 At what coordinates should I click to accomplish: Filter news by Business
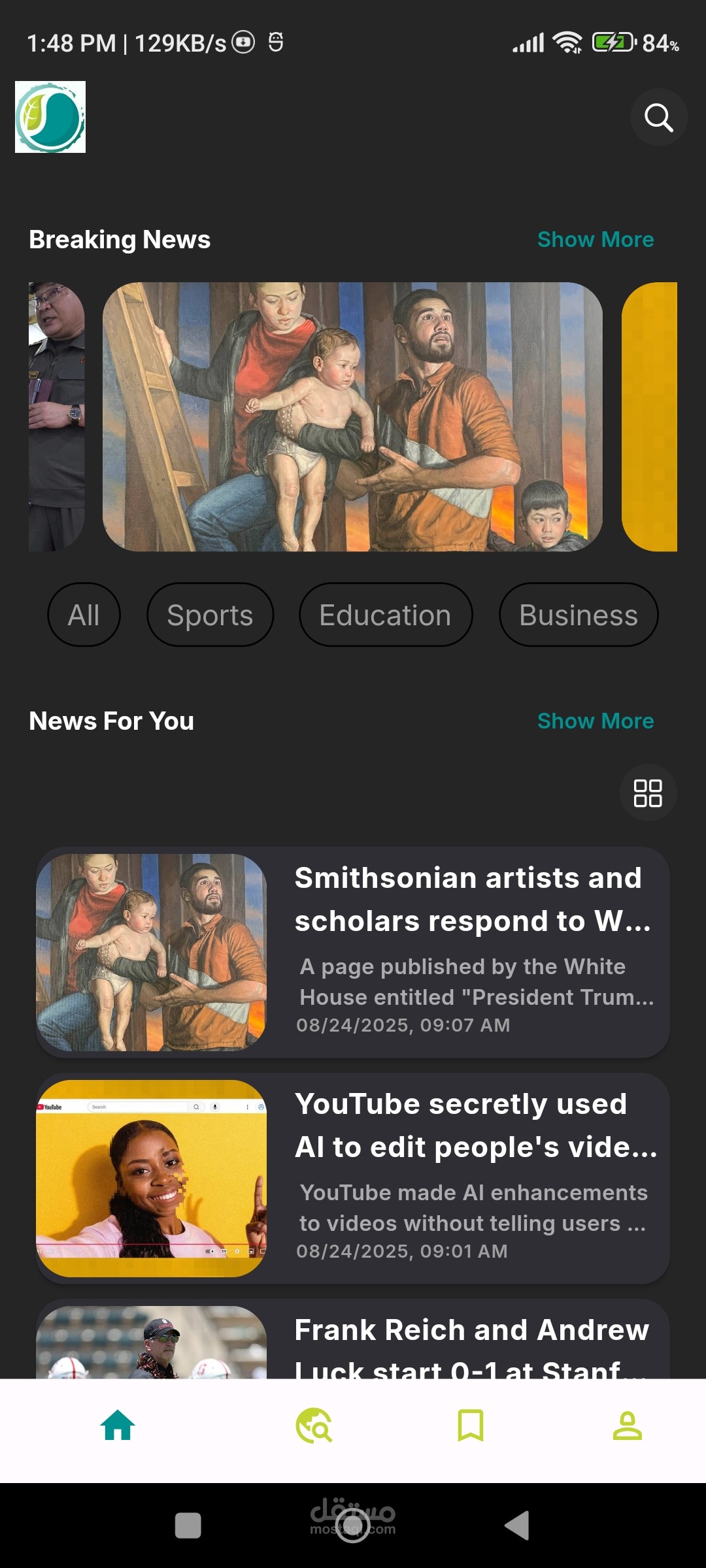coord(579,615)
